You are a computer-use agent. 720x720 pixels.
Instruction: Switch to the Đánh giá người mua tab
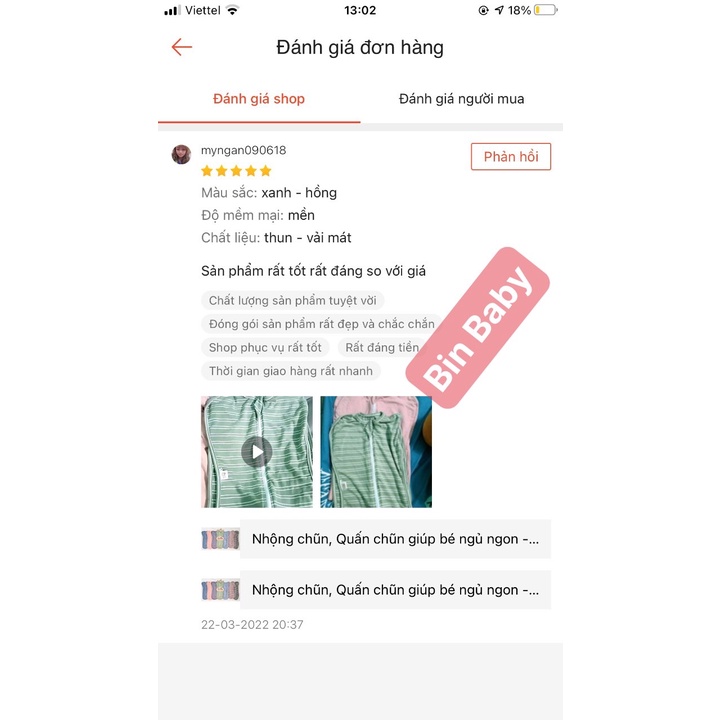point(461,99)
